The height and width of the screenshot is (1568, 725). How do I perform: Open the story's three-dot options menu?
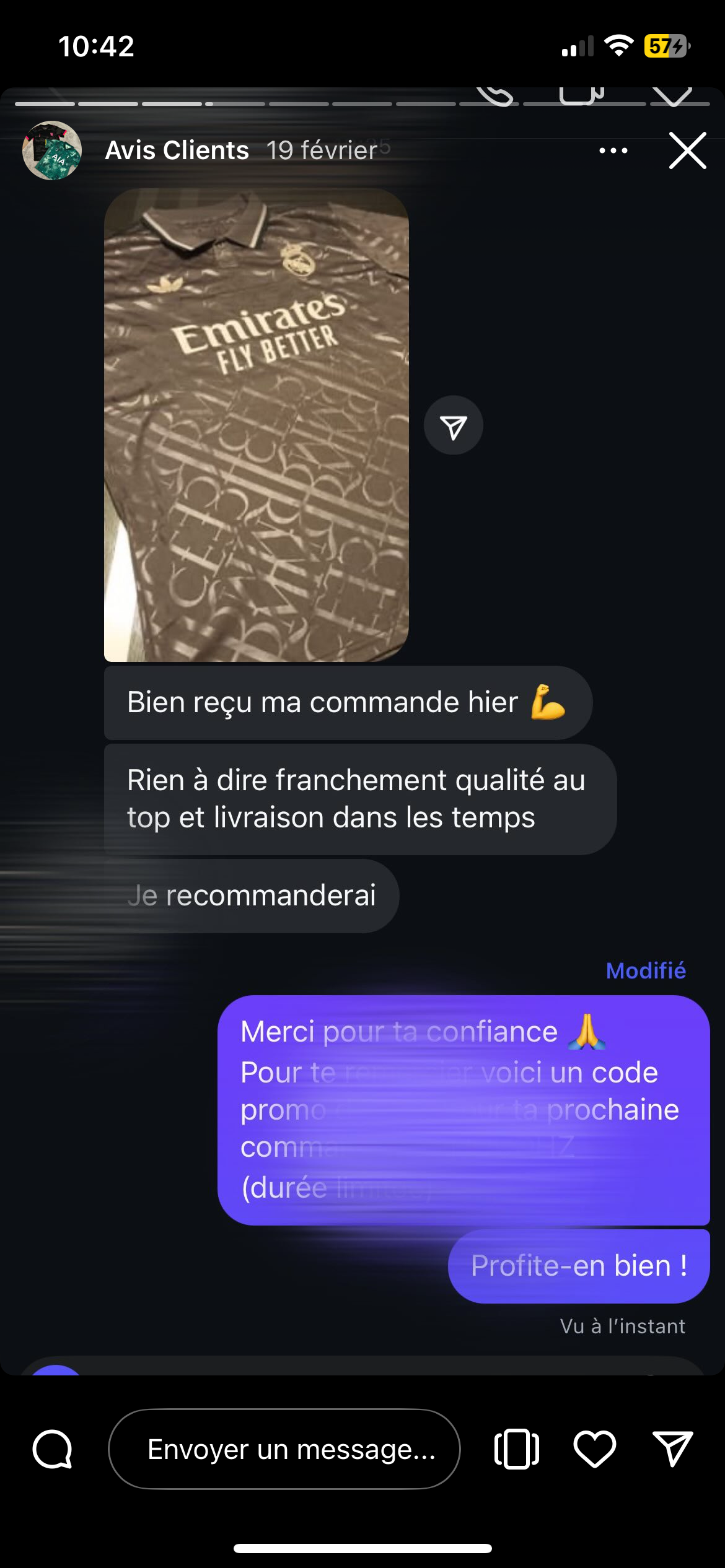tap(613, 150)
